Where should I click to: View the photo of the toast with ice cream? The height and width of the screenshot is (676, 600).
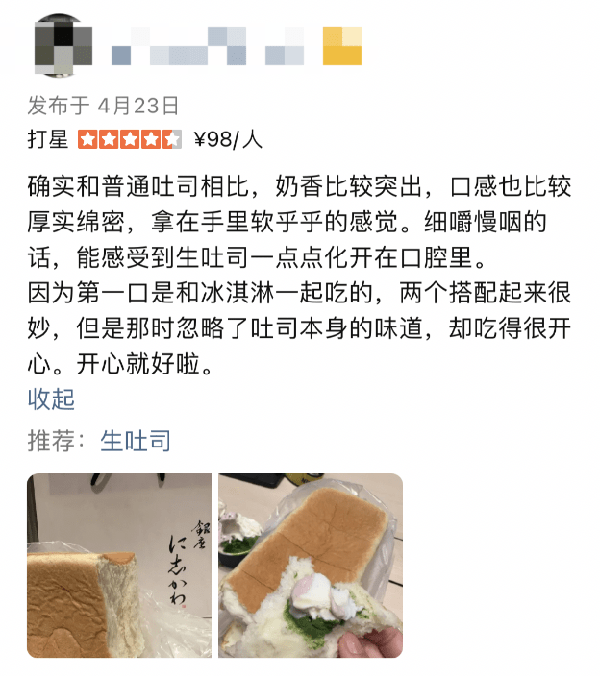[310, 564]
